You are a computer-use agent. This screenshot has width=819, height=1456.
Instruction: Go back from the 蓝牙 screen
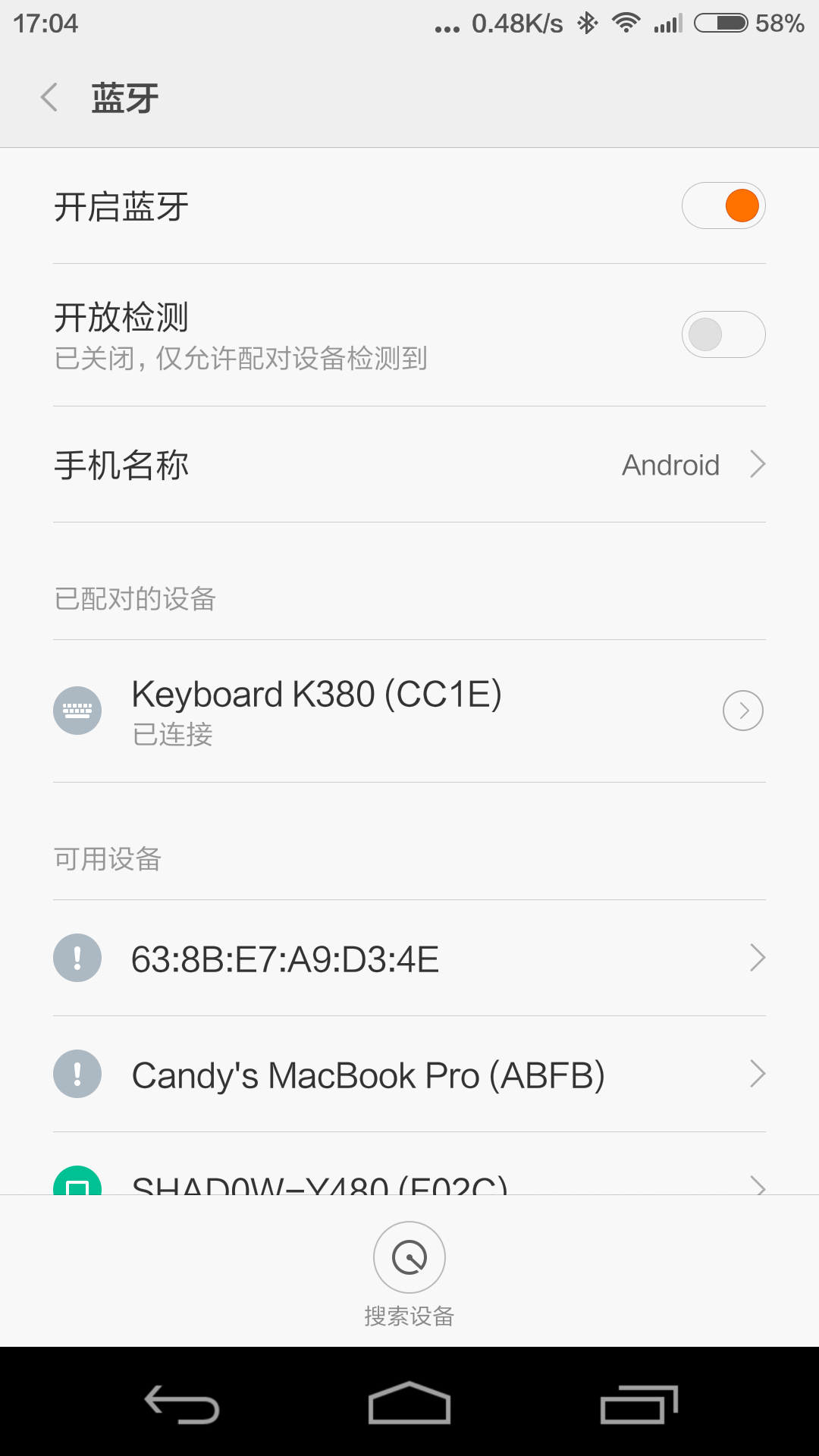point(50,98)
